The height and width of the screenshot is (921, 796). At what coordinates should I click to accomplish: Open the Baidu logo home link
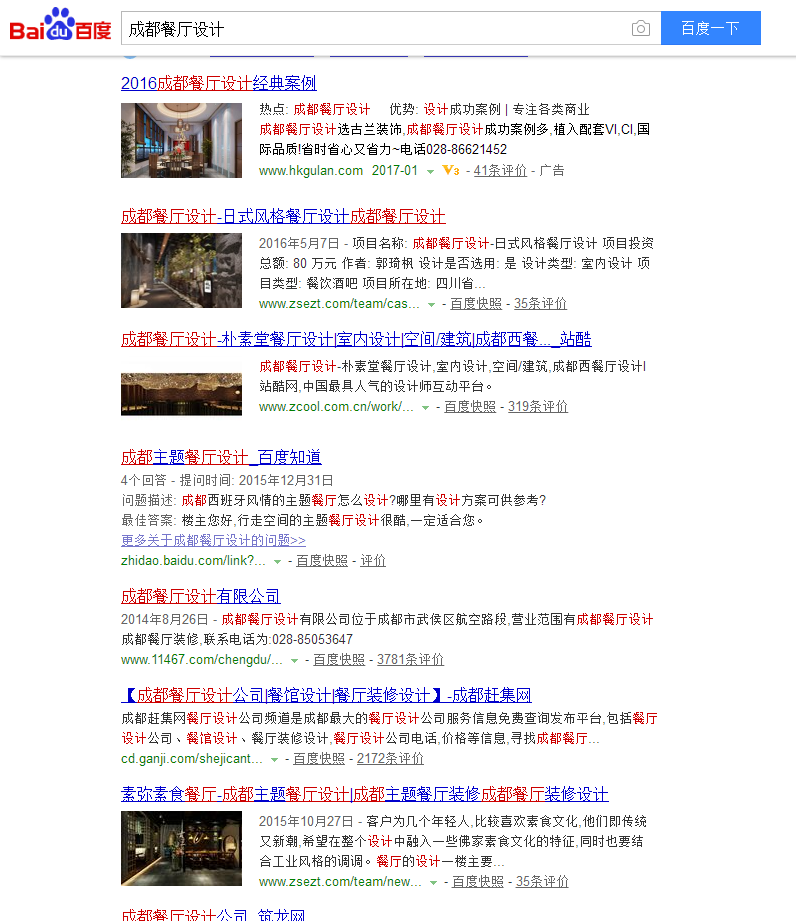[60, 26]
